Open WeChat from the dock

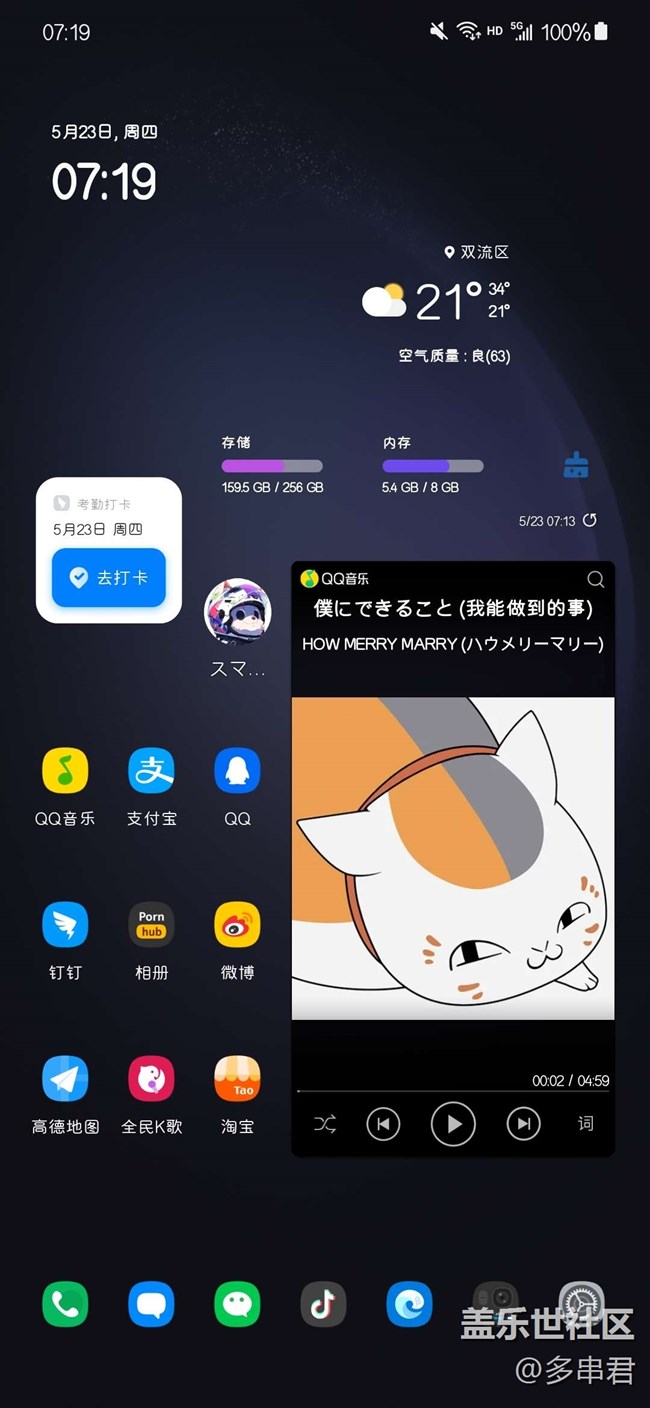(237, 1305)
